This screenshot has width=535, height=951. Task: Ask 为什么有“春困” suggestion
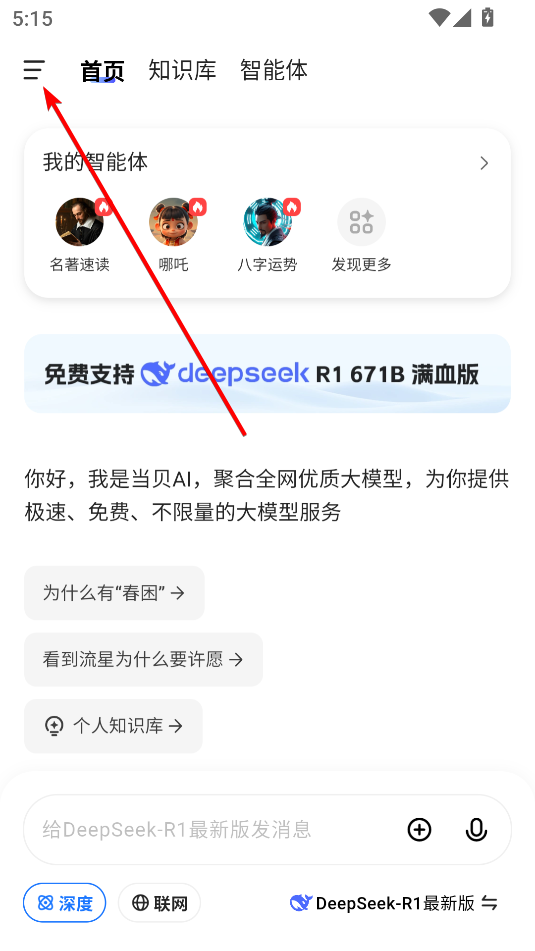coord(114,593)
